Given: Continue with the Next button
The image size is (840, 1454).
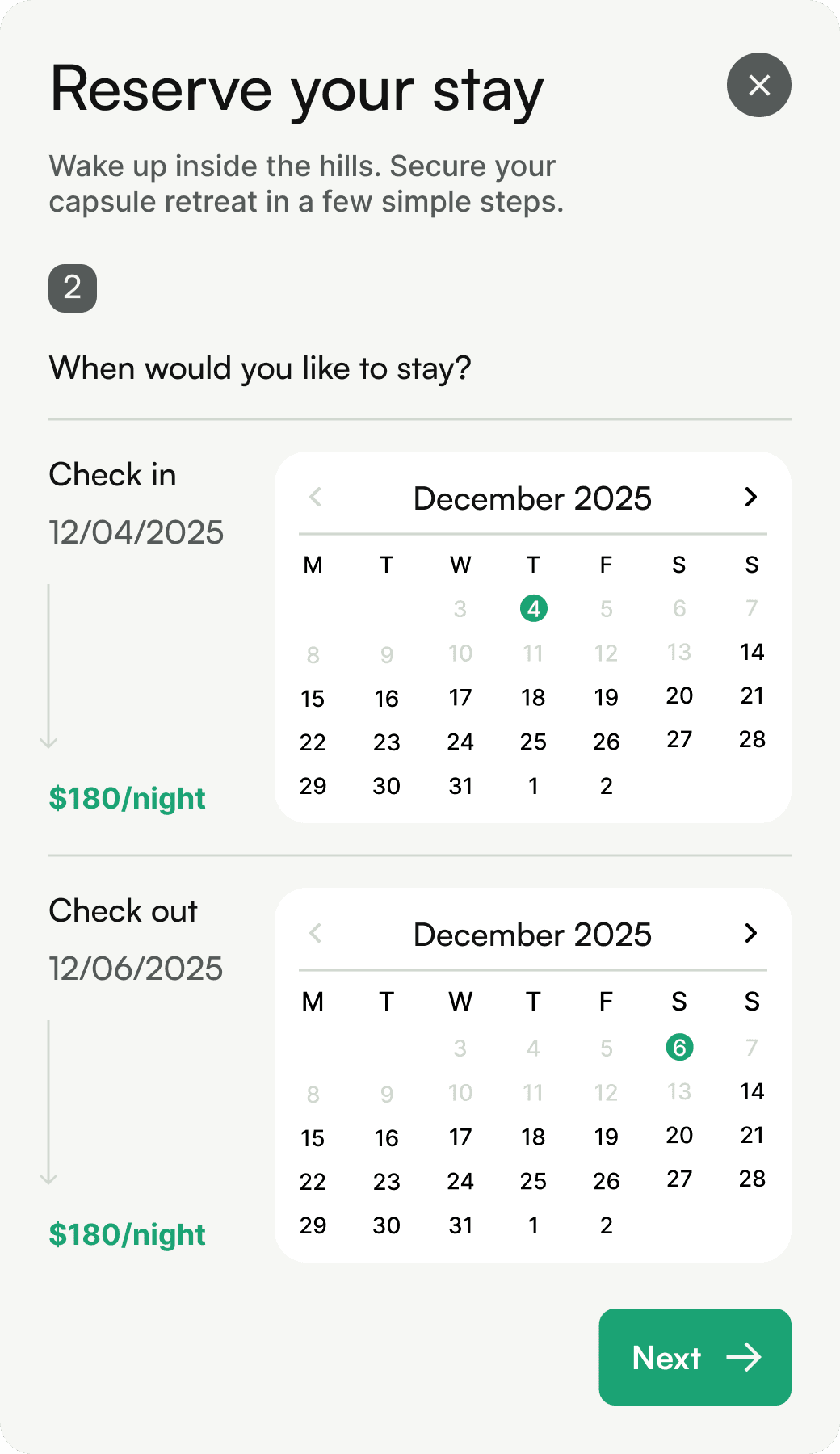Looking at the screenshot, I should pyautogui.click(x=695, y=1357).
